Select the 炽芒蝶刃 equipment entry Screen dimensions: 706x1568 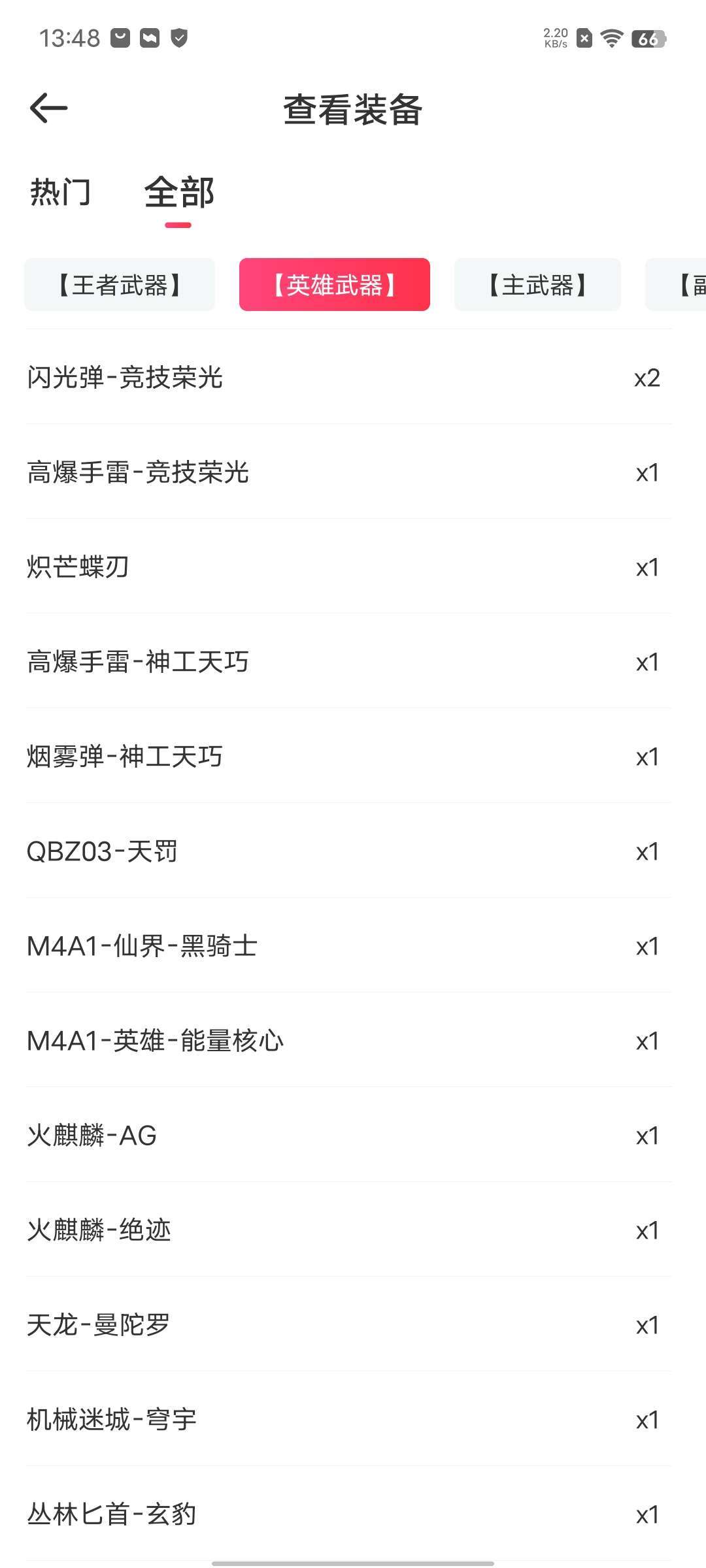click(x=353, y=567)
